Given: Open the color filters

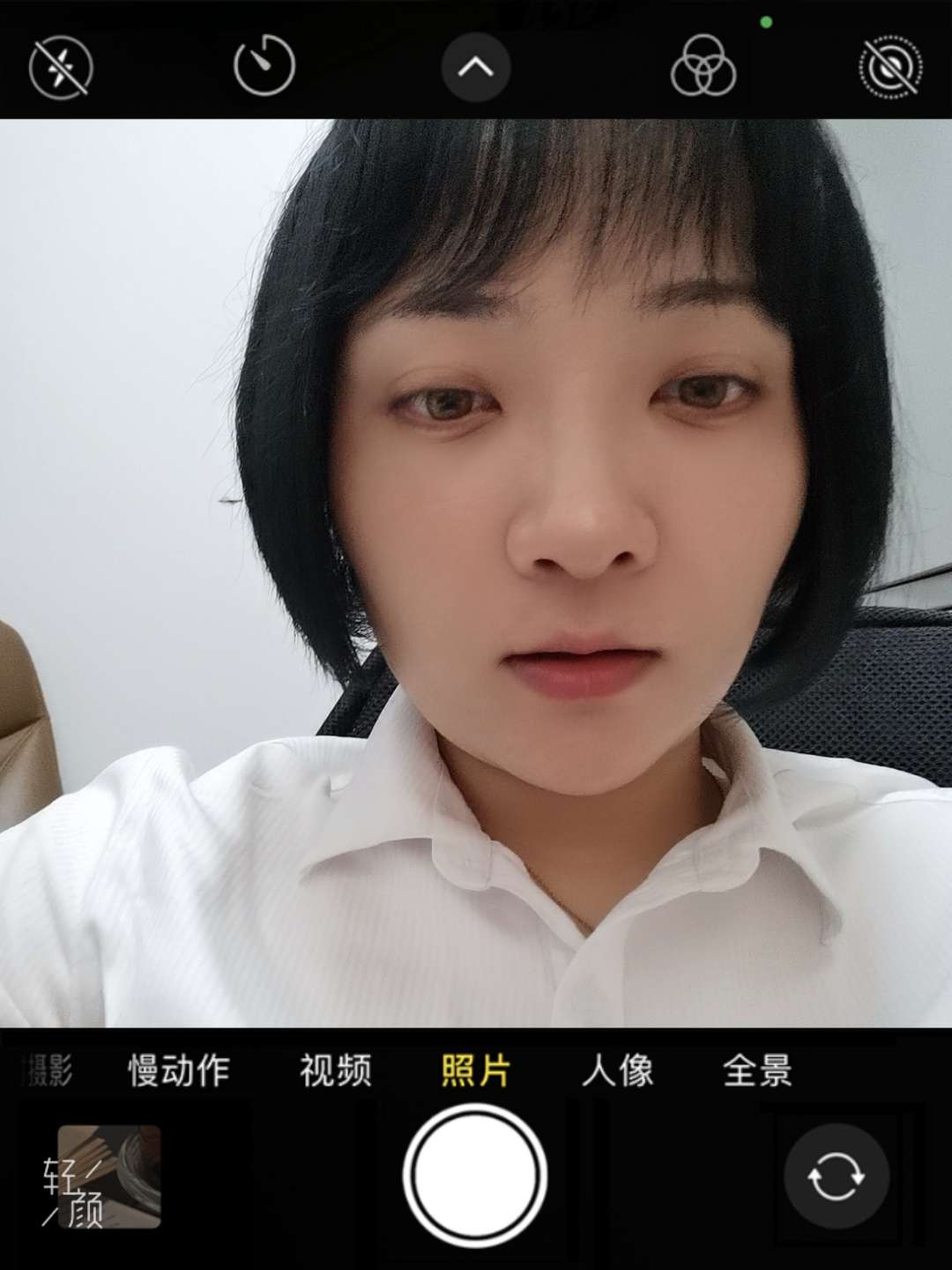Looking at the screenshot, I should point(703,66).
